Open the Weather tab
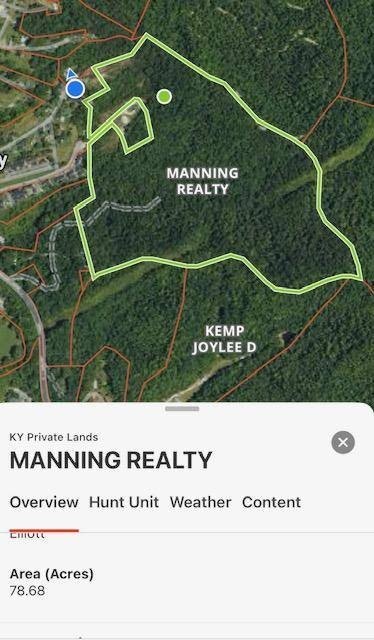 [200, 502]
